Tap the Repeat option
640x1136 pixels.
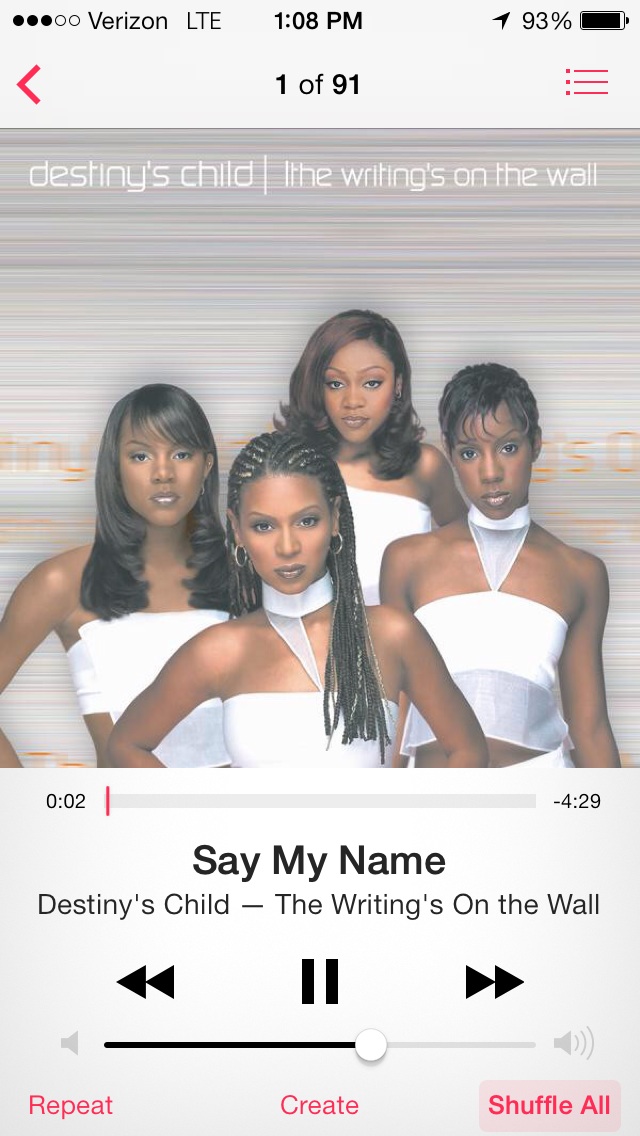[71, 1105]
